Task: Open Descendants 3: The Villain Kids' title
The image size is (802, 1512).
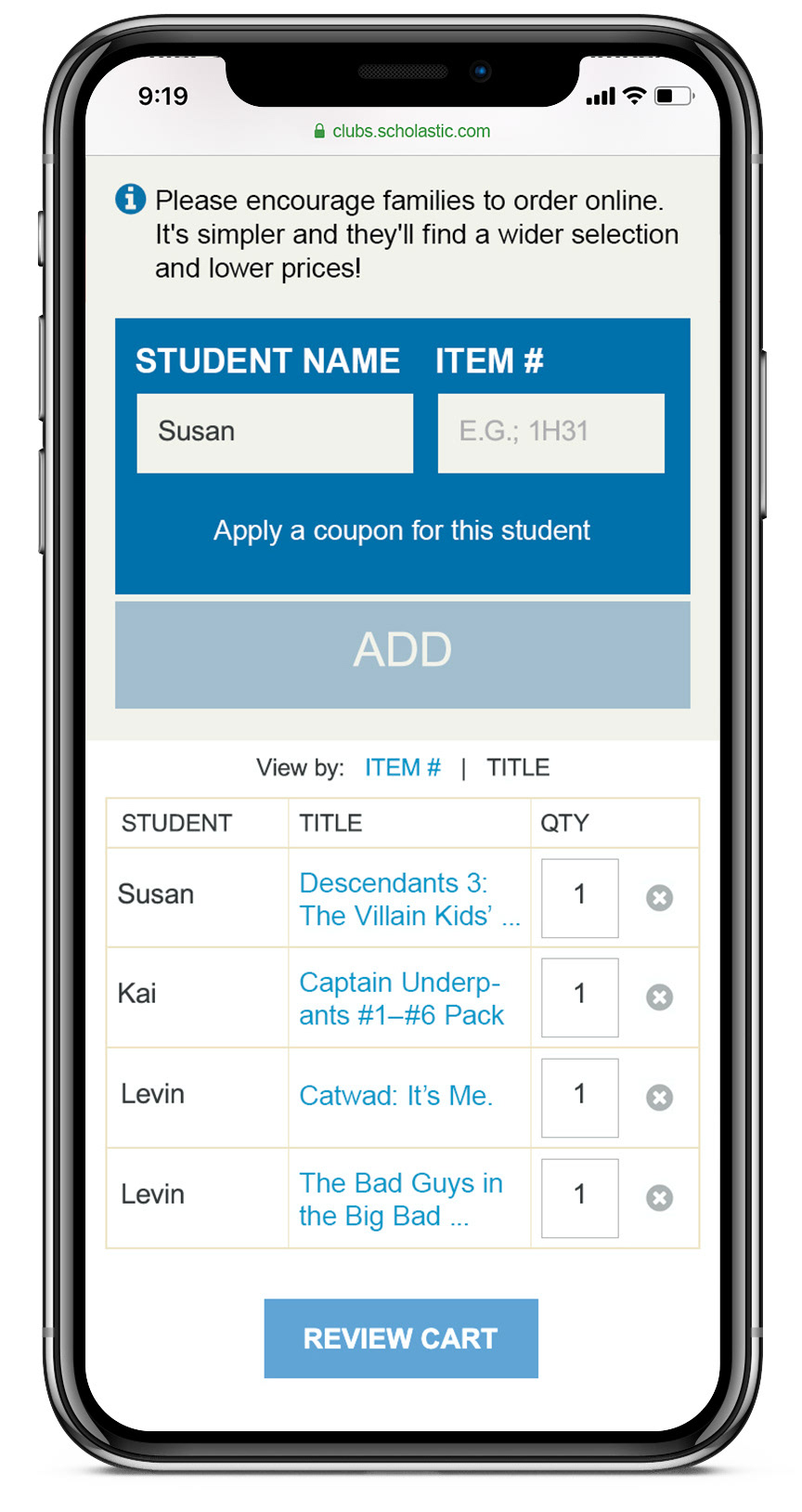Action: (x=408, y=899)
